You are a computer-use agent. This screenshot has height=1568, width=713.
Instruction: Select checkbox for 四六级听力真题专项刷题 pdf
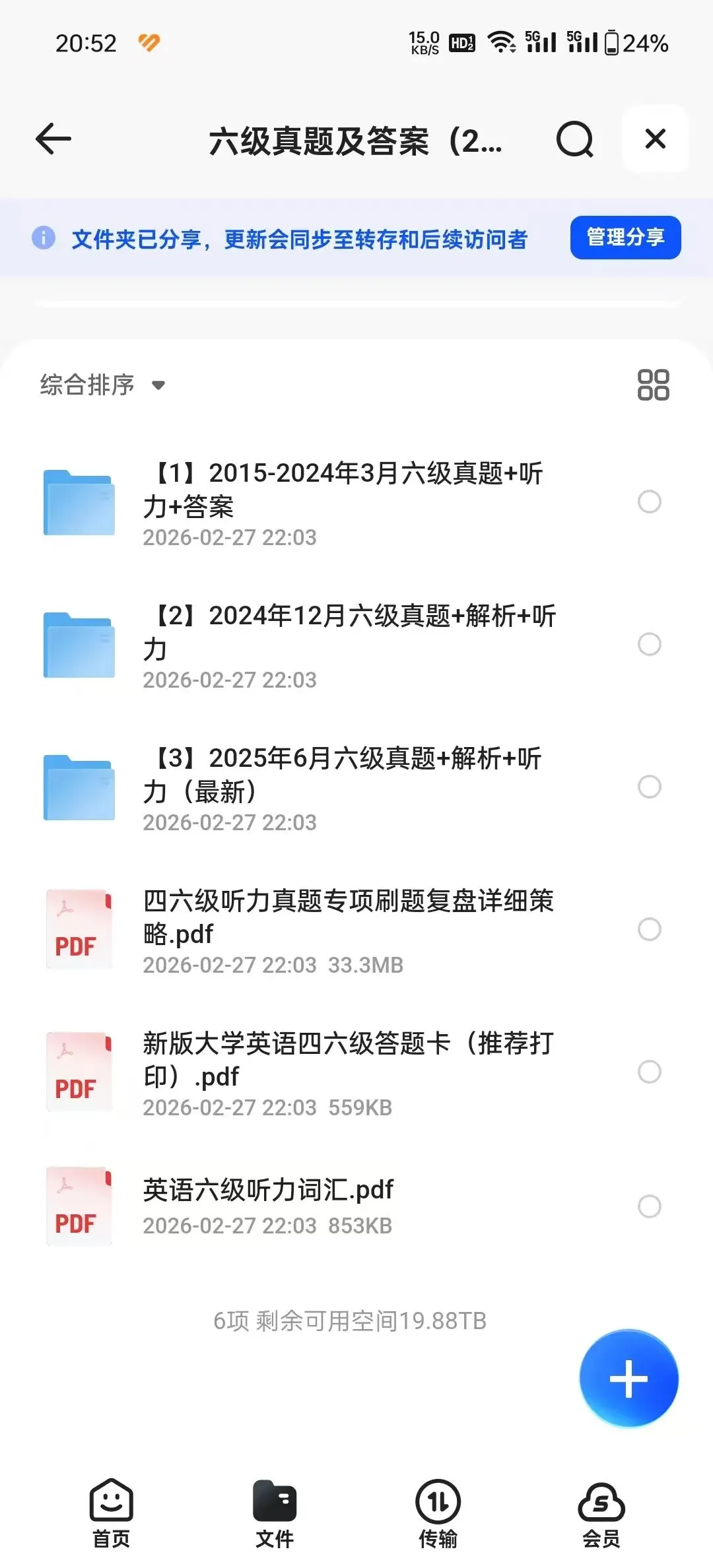(x=649, y=929)
